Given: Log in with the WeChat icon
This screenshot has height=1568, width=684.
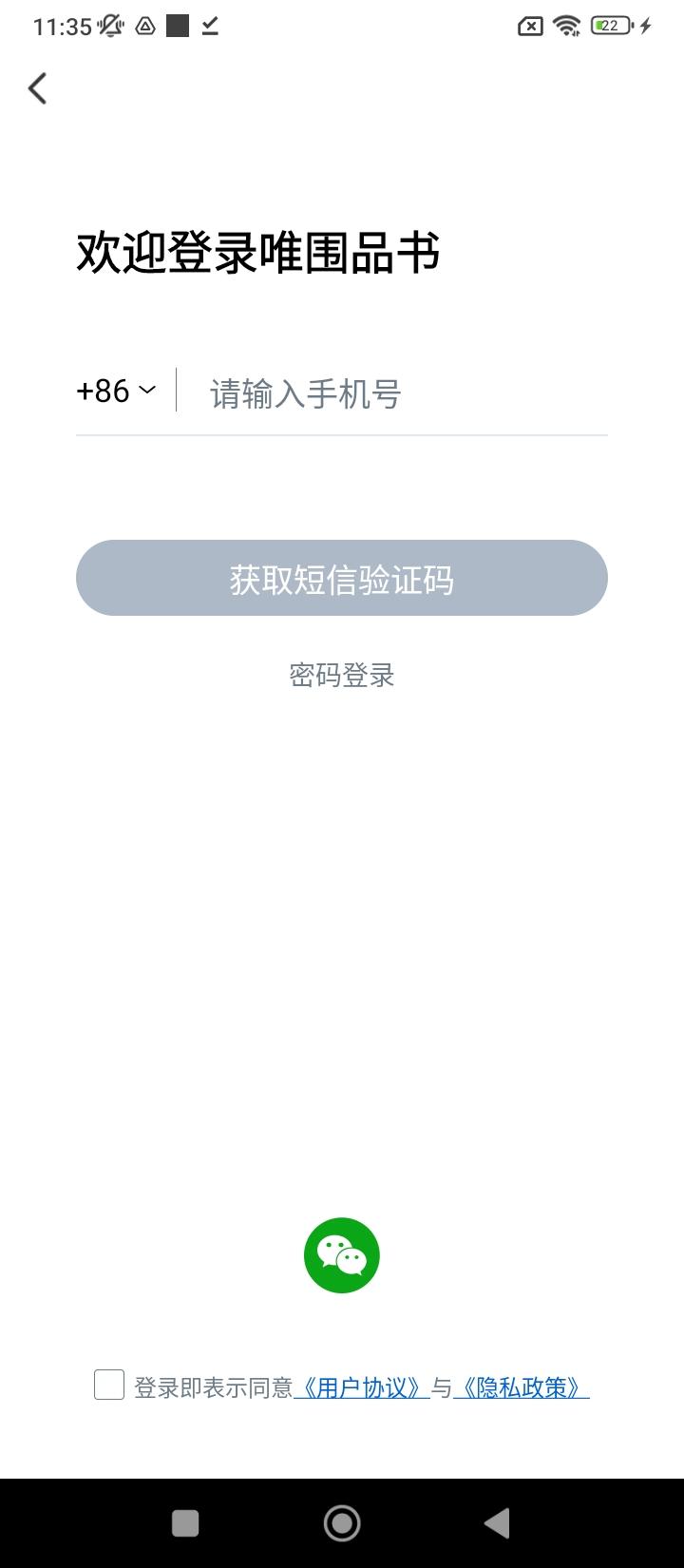Looking at the screenshot, I should tap(342, 1255).
